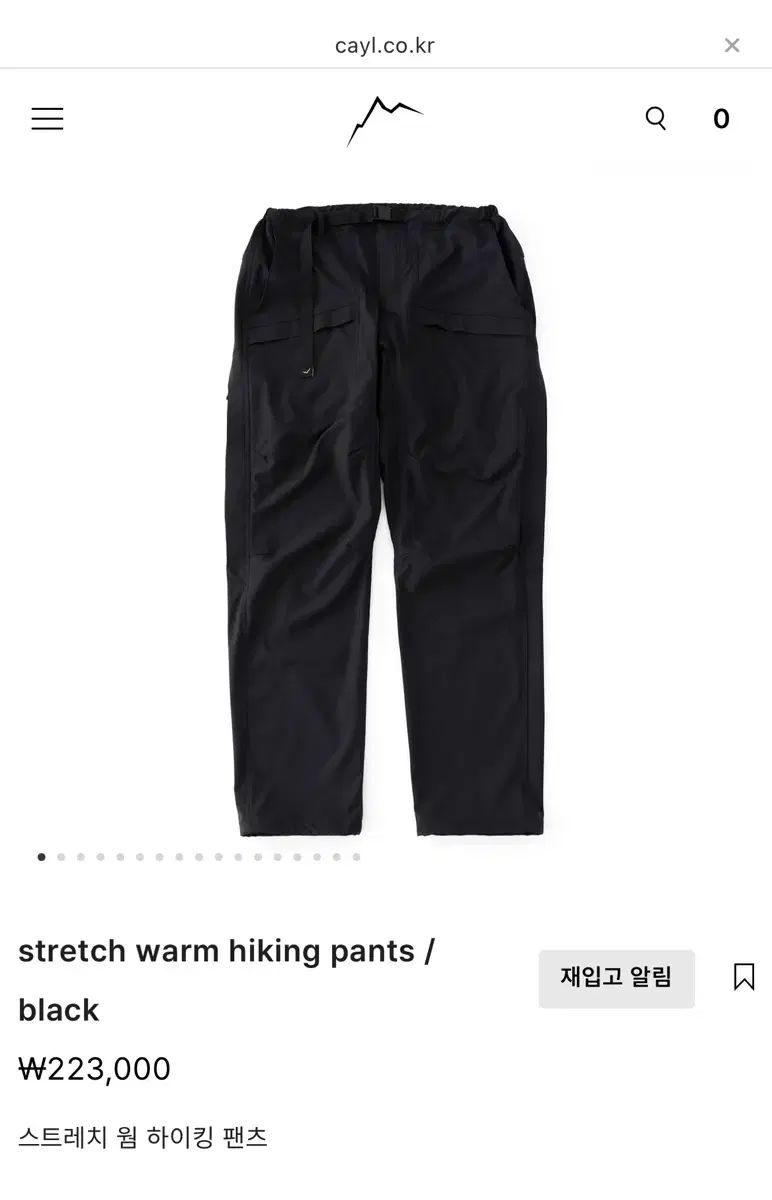Dismiss the page with the X button
This screenshot has height=1200, width=772.
(x=731, y=44)
